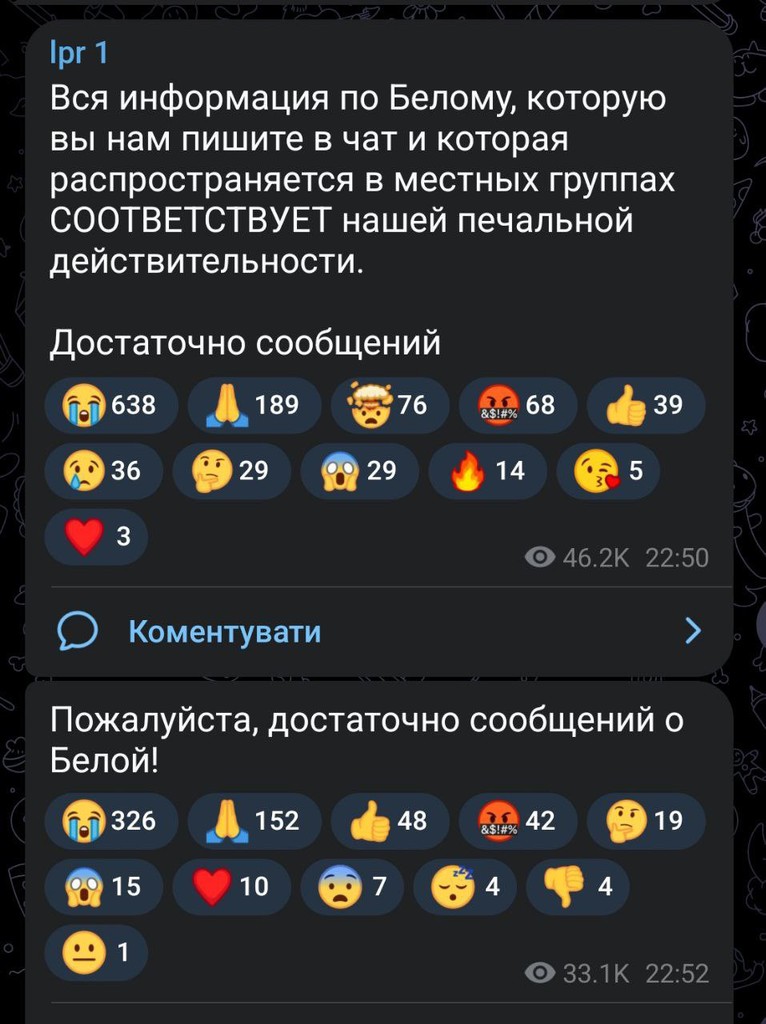Select the fire reaction showing 14
The image size is (766, 1024).
click(487, 470)
